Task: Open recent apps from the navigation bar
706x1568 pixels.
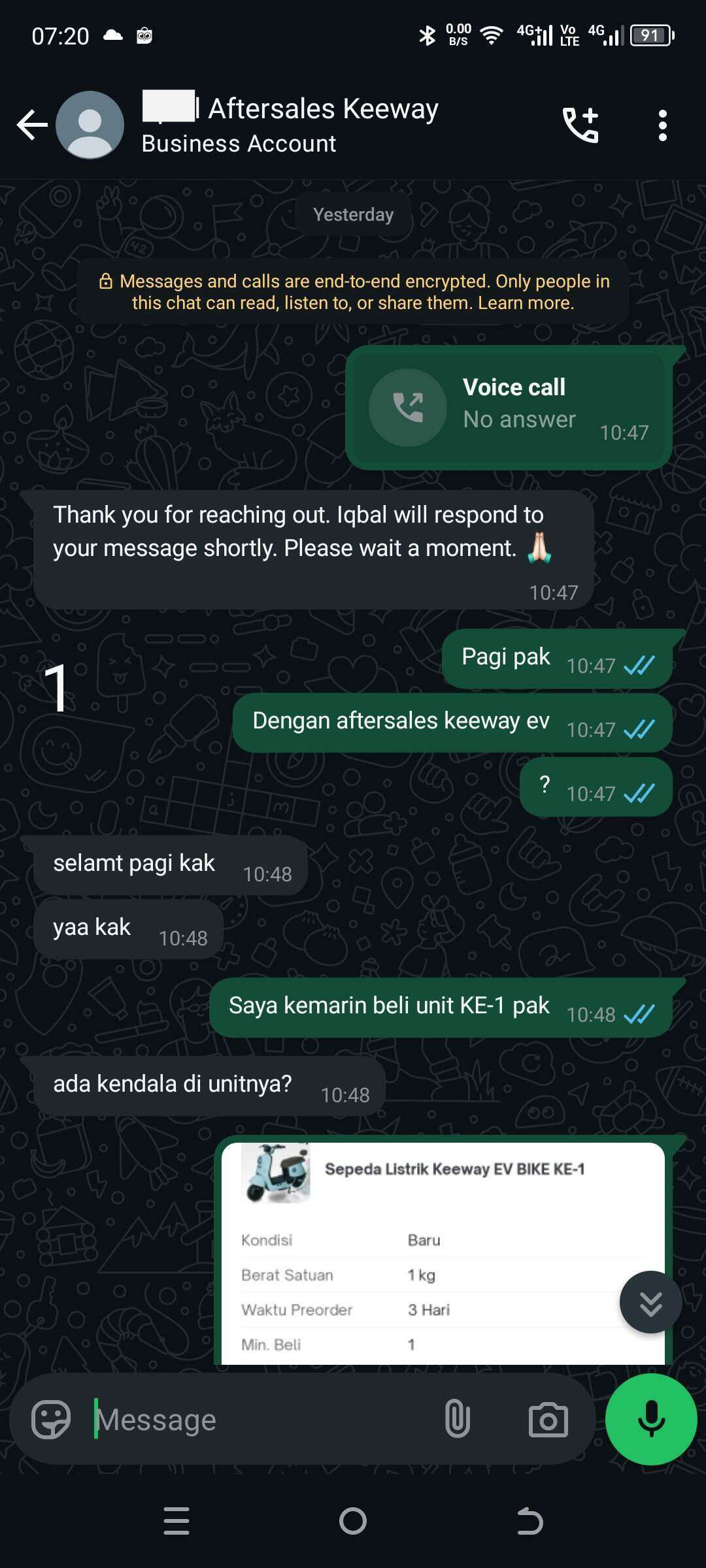Action: (176, 1521)
